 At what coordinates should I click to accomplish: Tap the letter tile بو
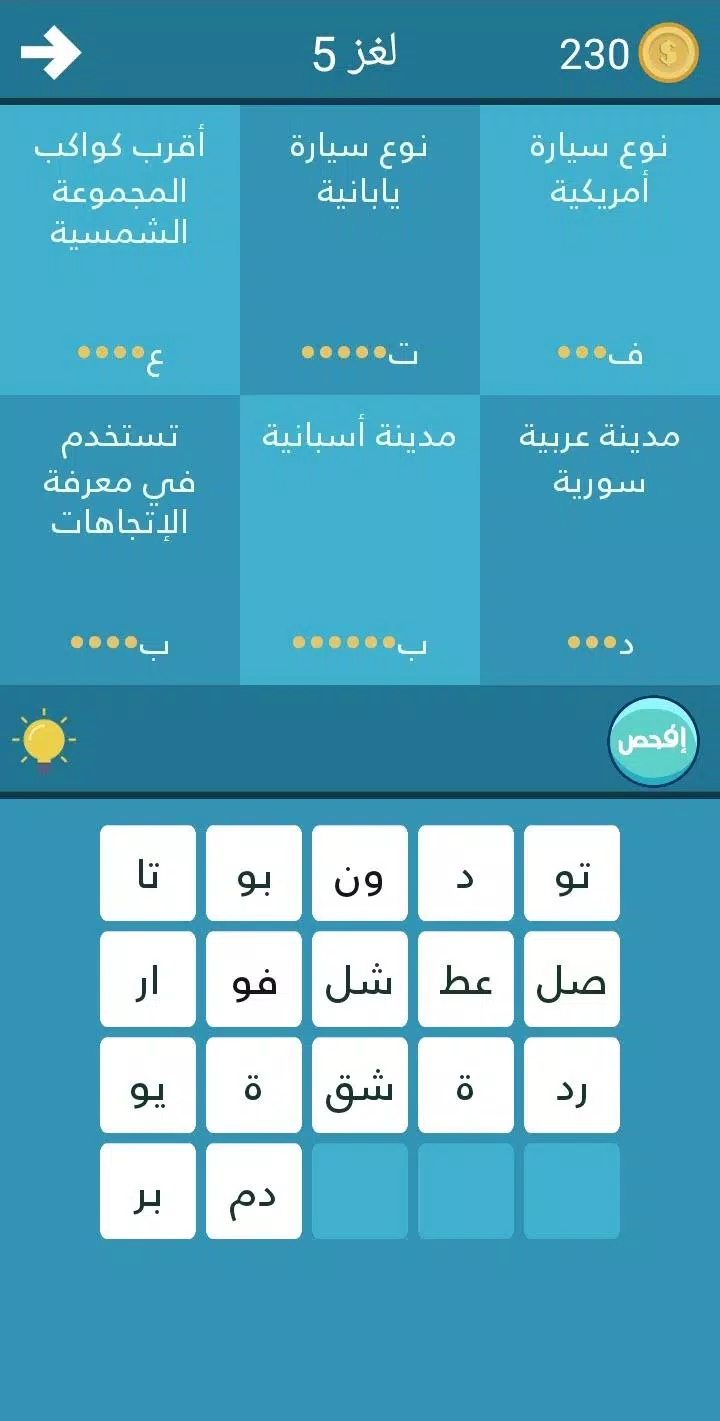point(253,873)
